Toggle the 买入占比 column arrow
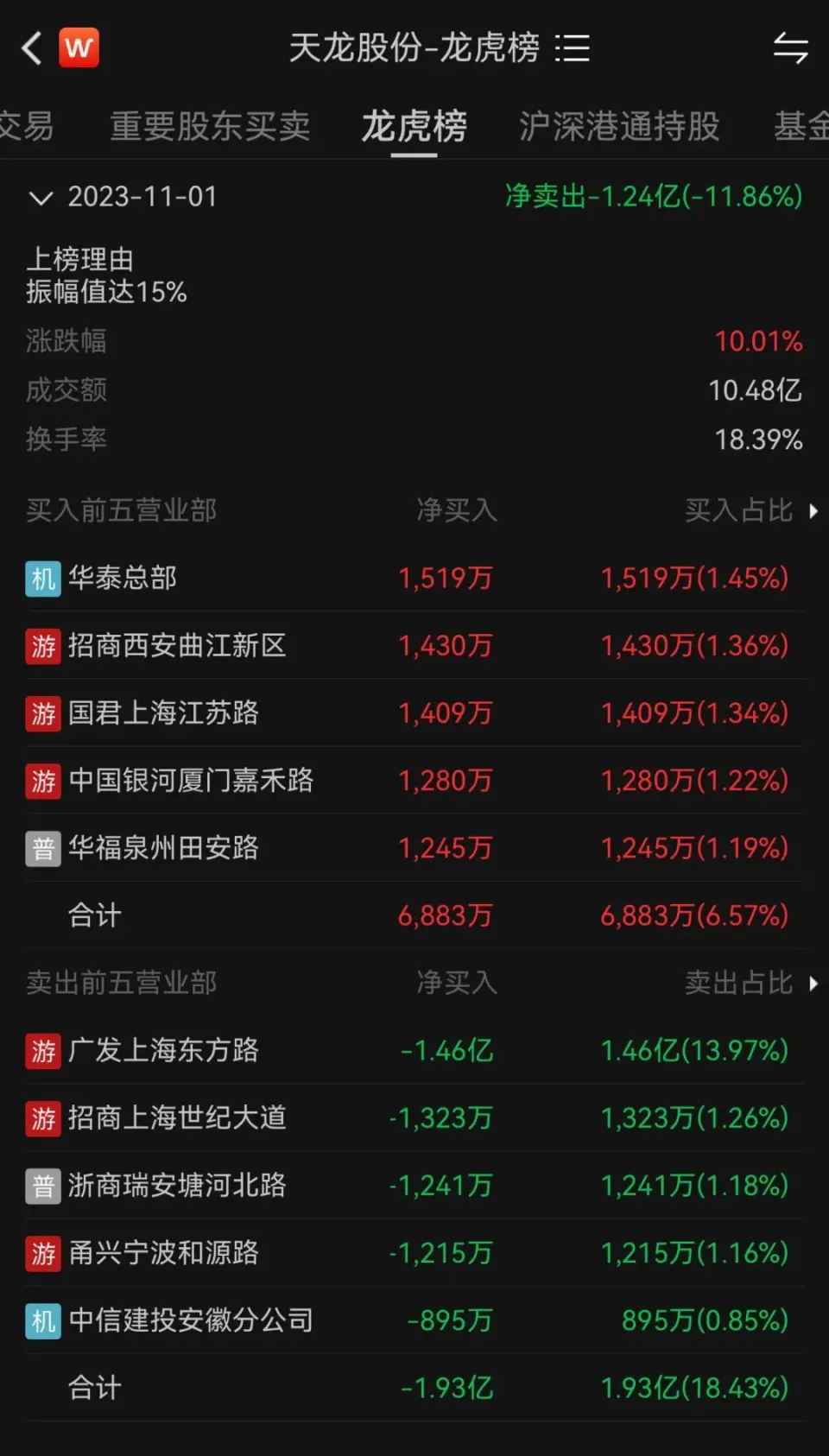The width and height of the screenshot is (829, 1456). point(813,510)
